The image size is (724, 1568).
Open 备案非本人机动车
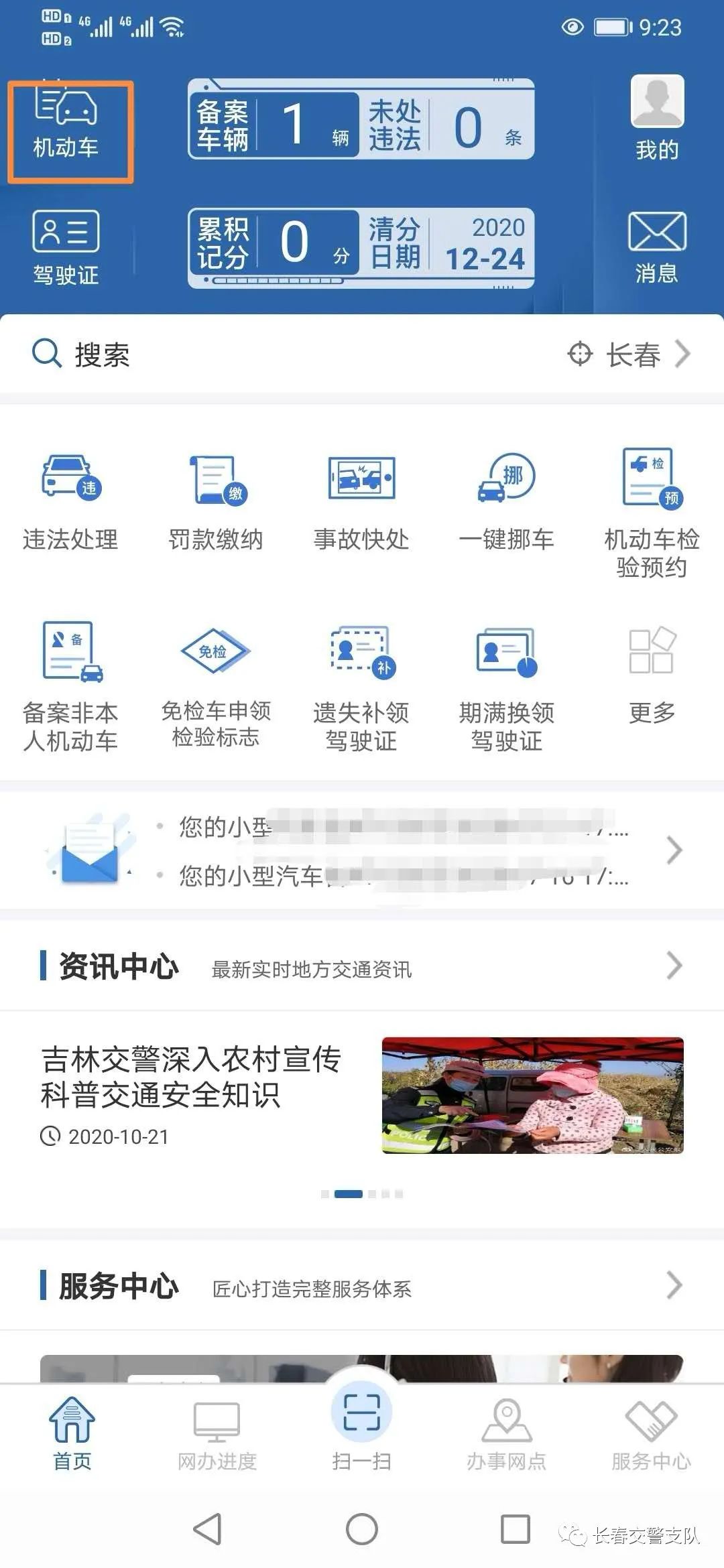70,685
